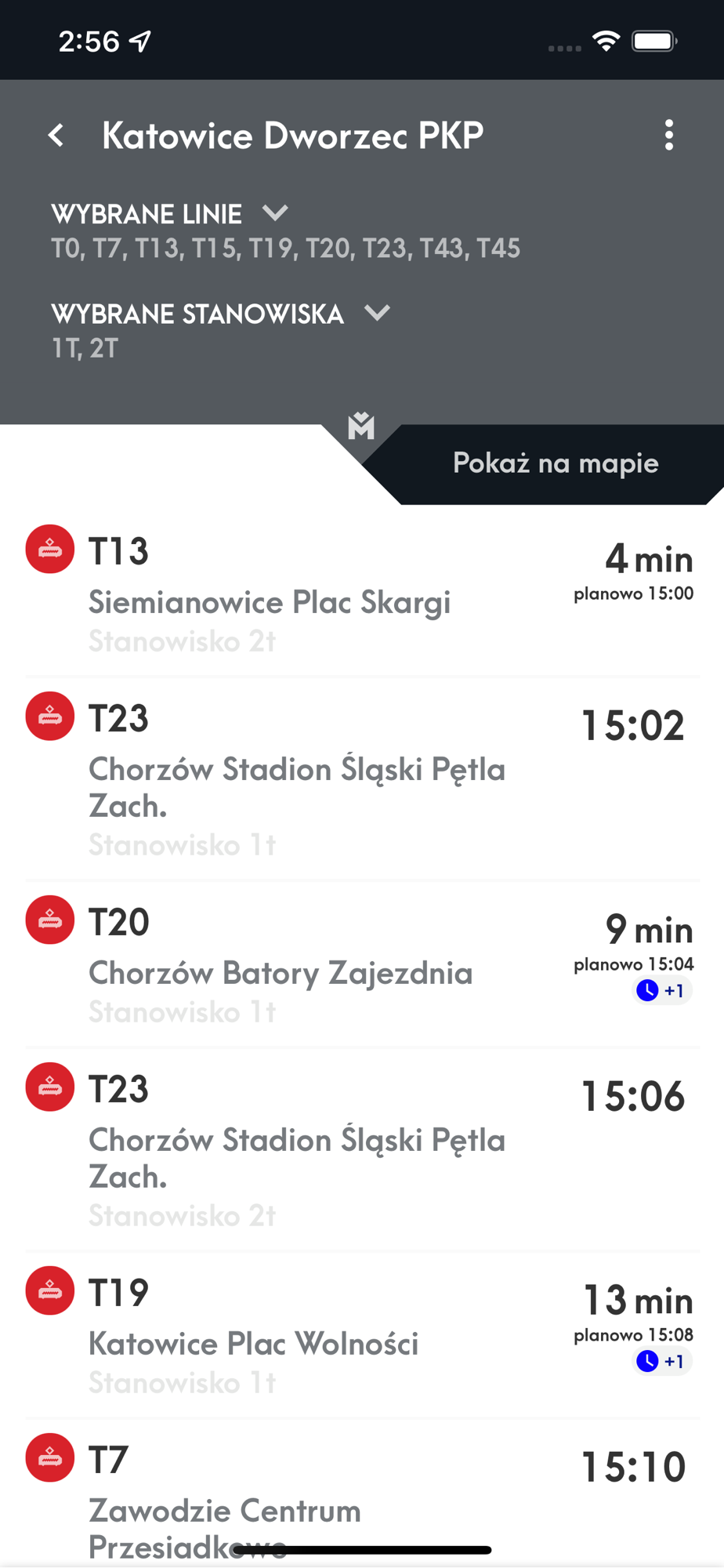Image resolution: width=724 pixels, height=1568 pixels.
Task: Expand the Wybrane linie selector
Action: pos(275,213)
